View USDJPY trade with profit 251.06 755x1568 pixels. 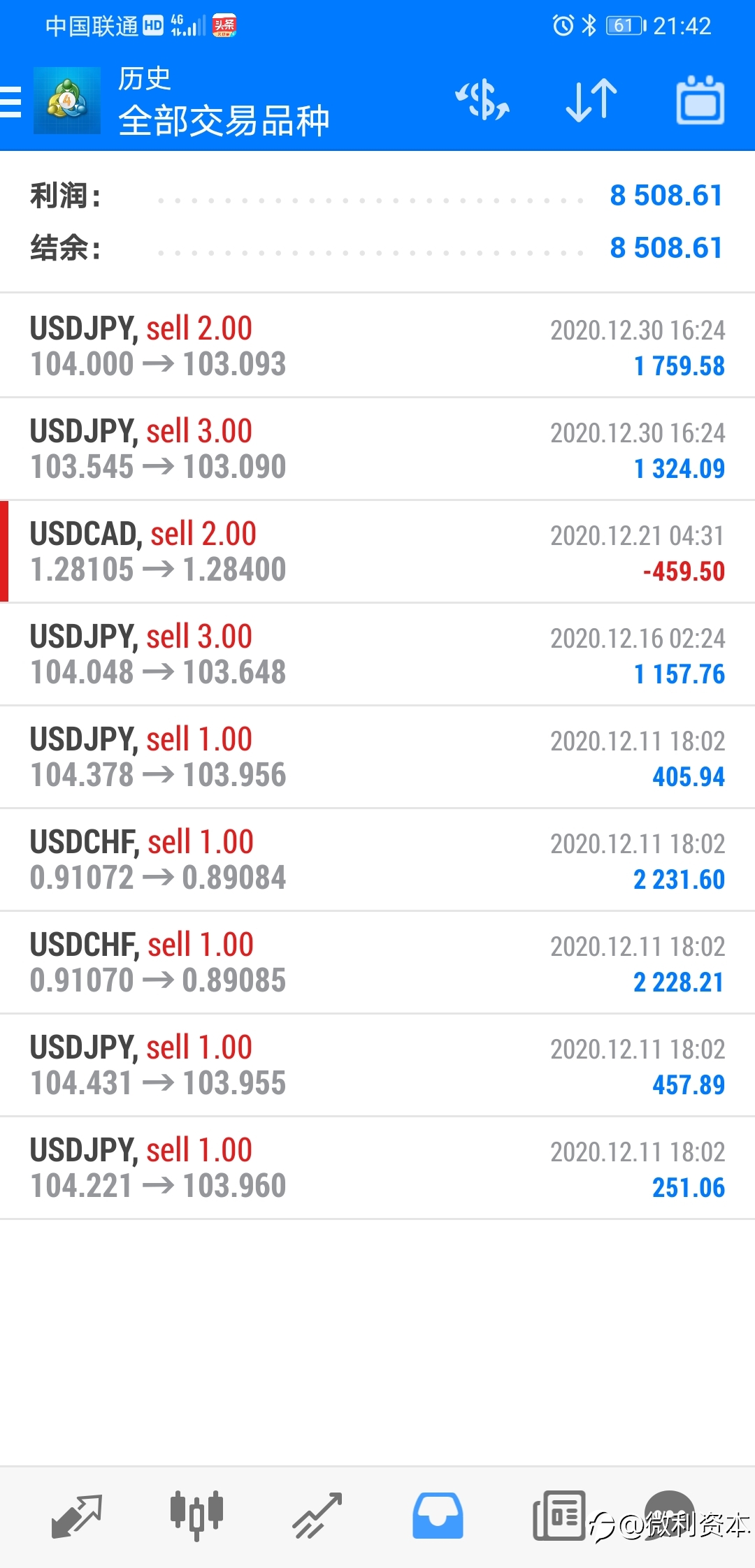[377, 1168]
